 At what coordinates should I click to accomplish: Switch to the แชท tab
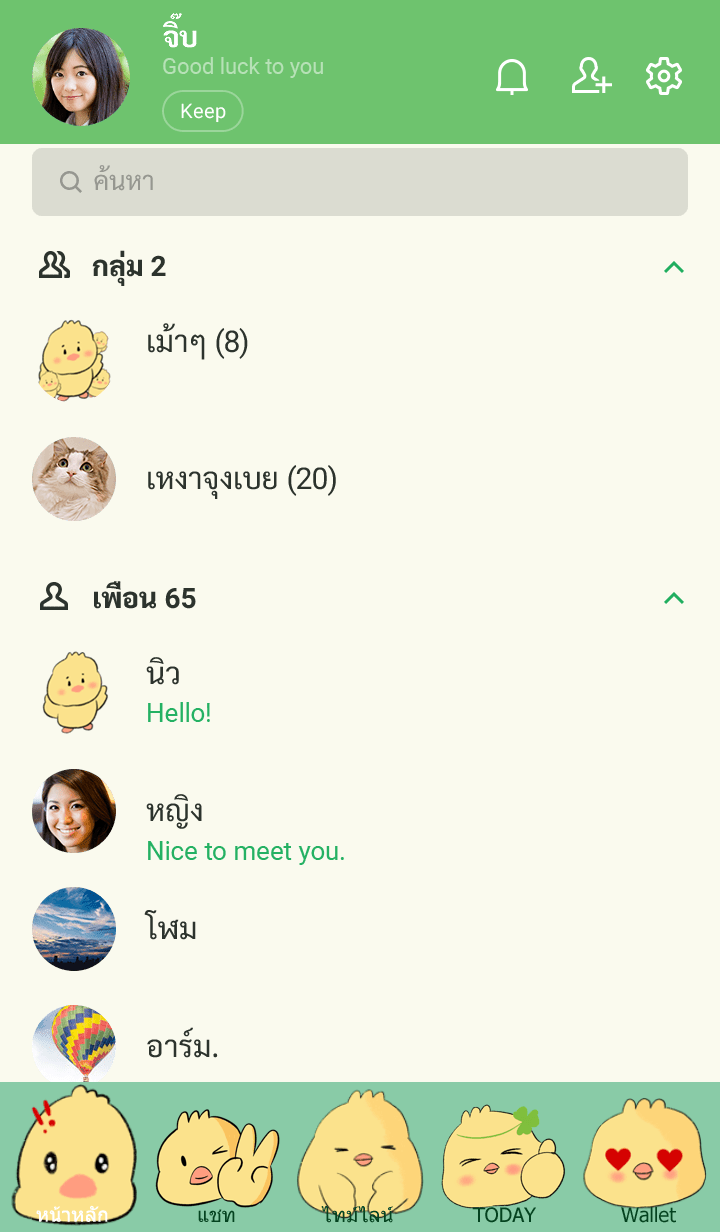pyautogui.click(x=216, y=1160)
